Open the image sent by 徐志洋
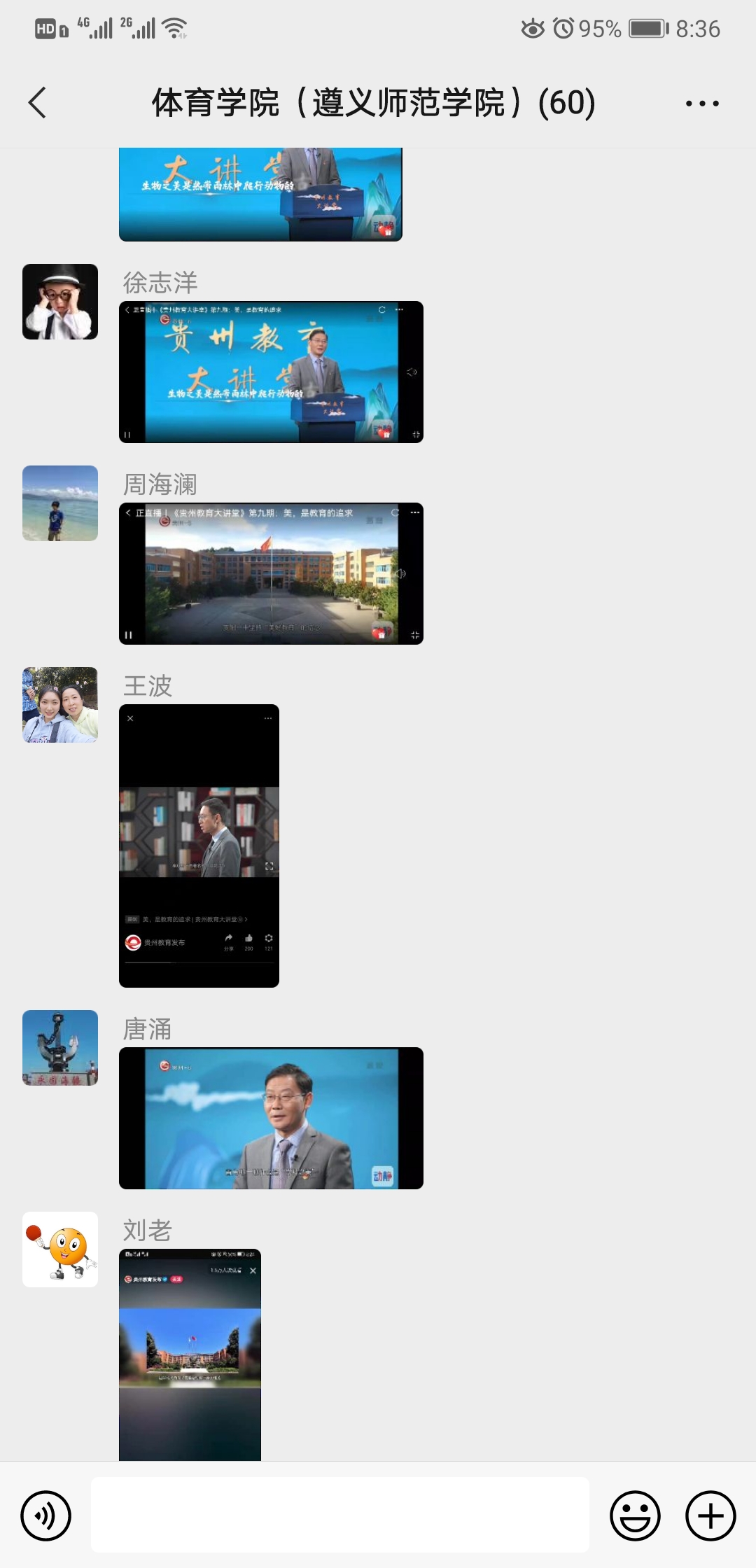 coord(271,372)
